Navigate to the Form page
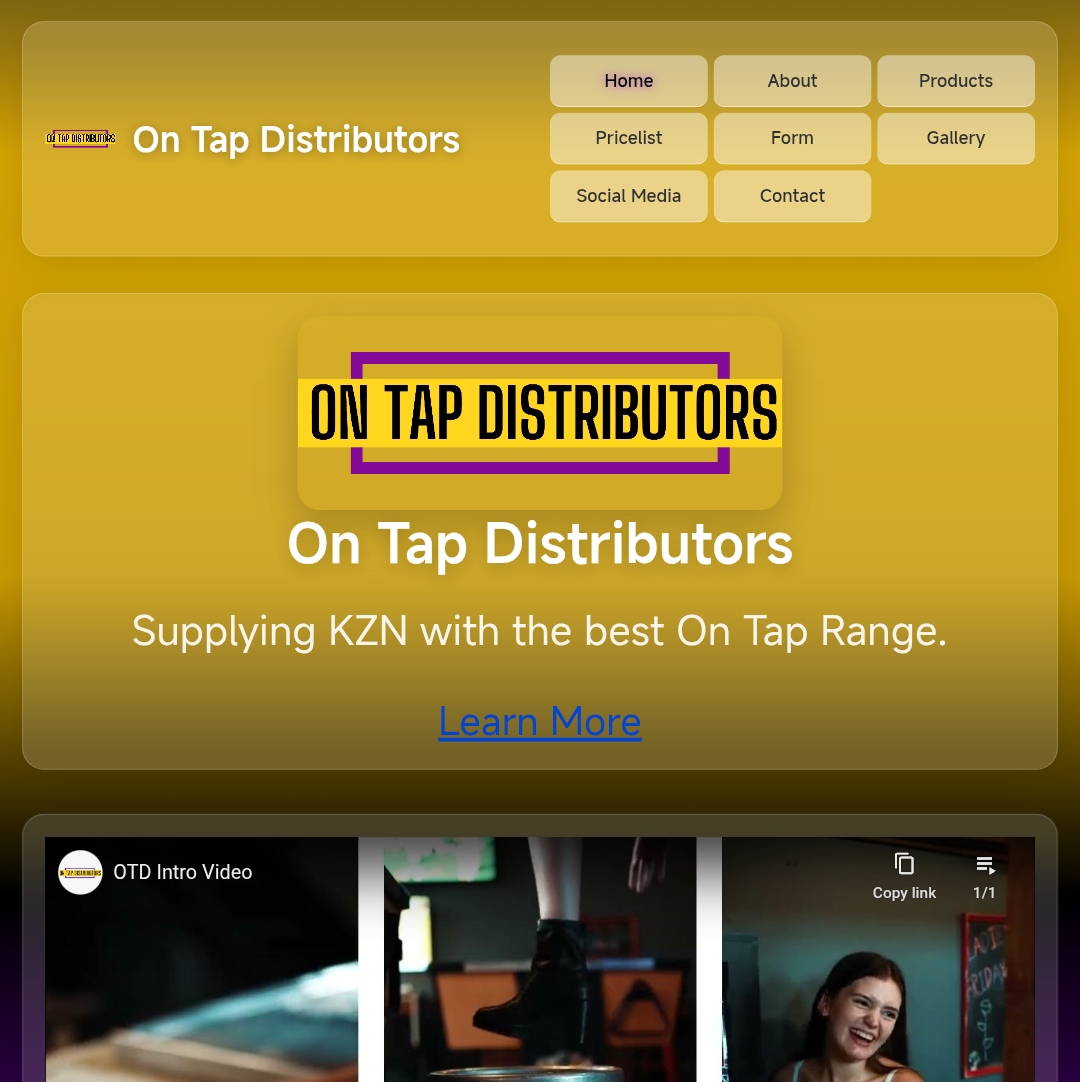 coord(792,138)
